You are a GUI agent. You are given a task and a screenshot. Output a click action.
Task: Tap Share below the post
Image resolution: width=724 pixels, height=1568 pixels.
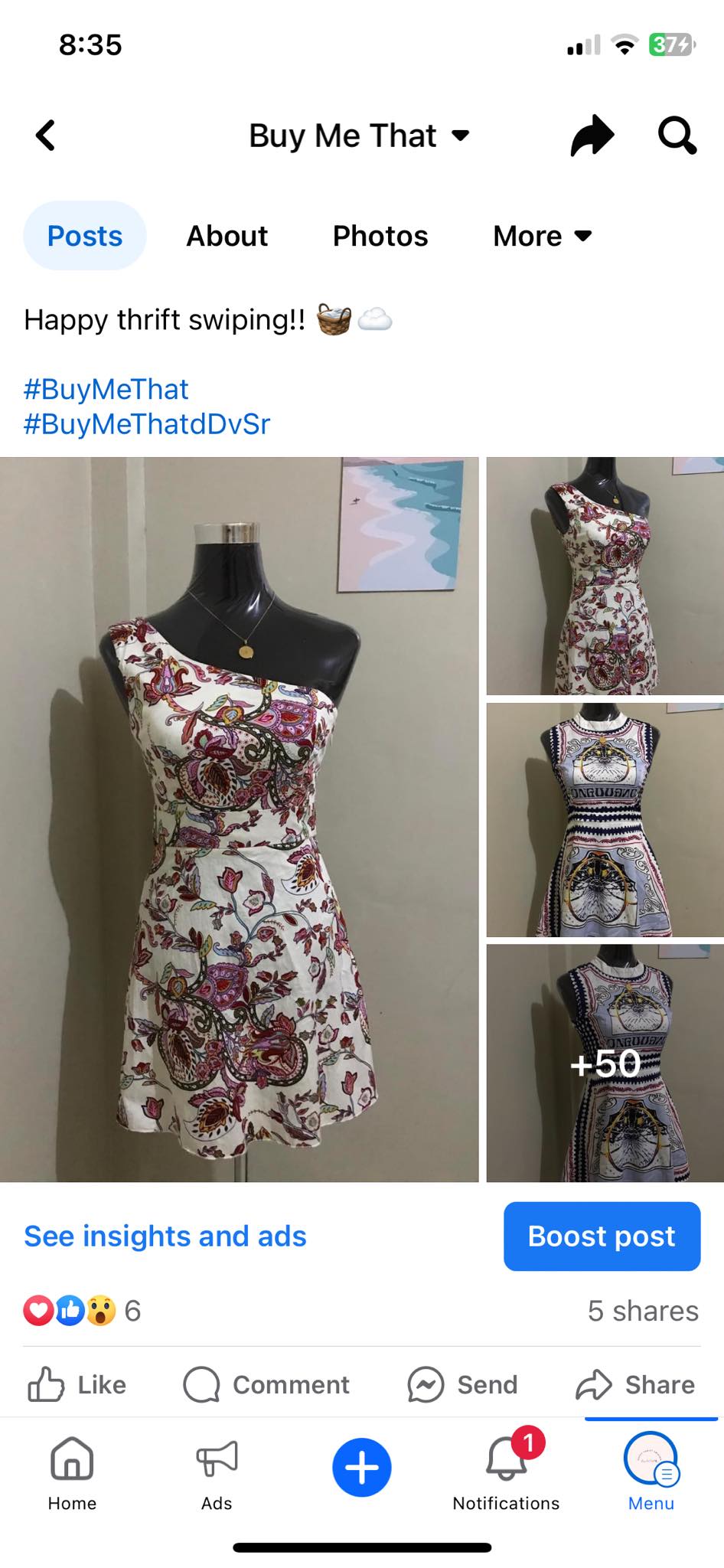(x=635, y=1384)
